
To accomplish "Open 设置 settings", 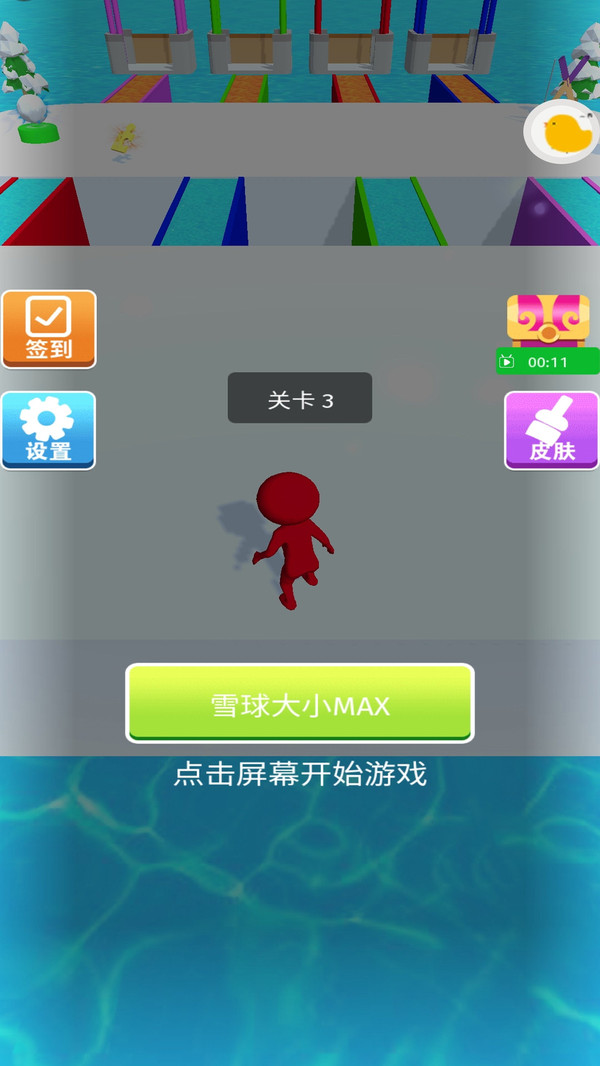I will pyautogui.click(x=48, y=430).
